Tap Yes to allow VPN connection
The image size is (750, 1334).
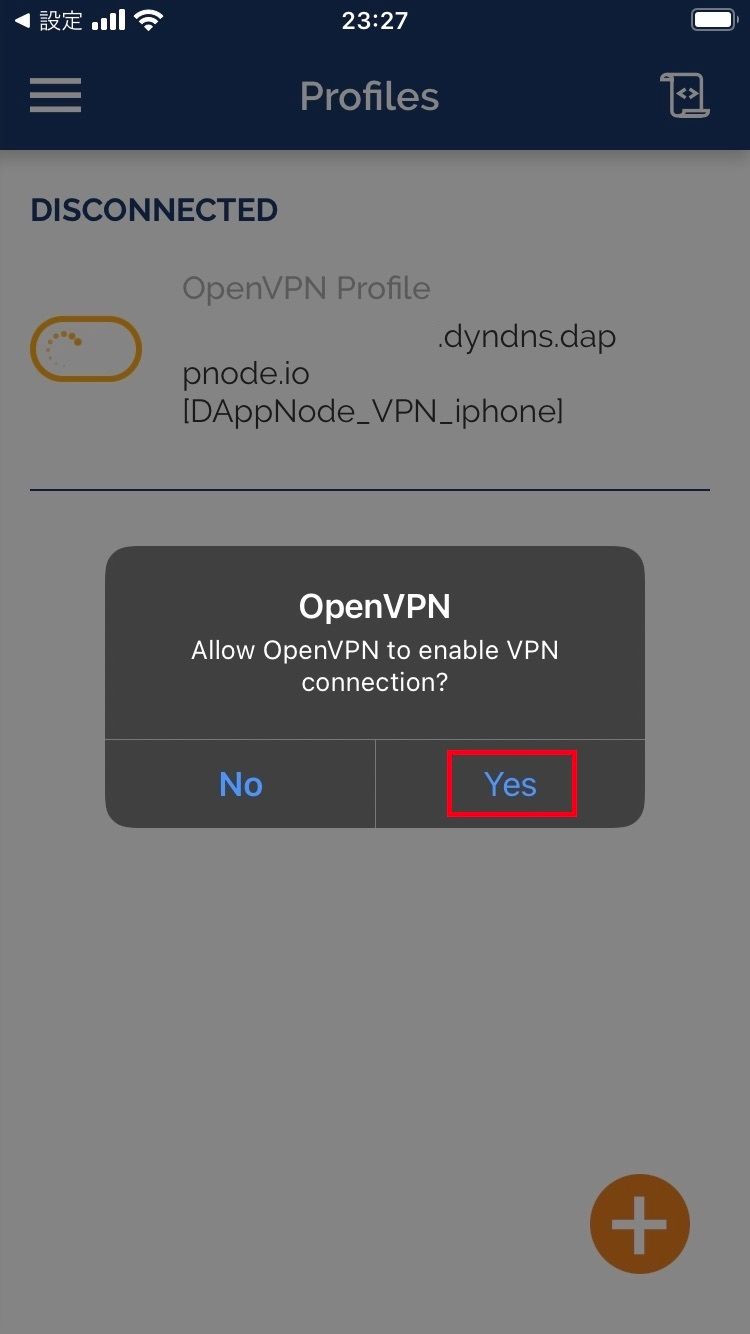(511, 784)
